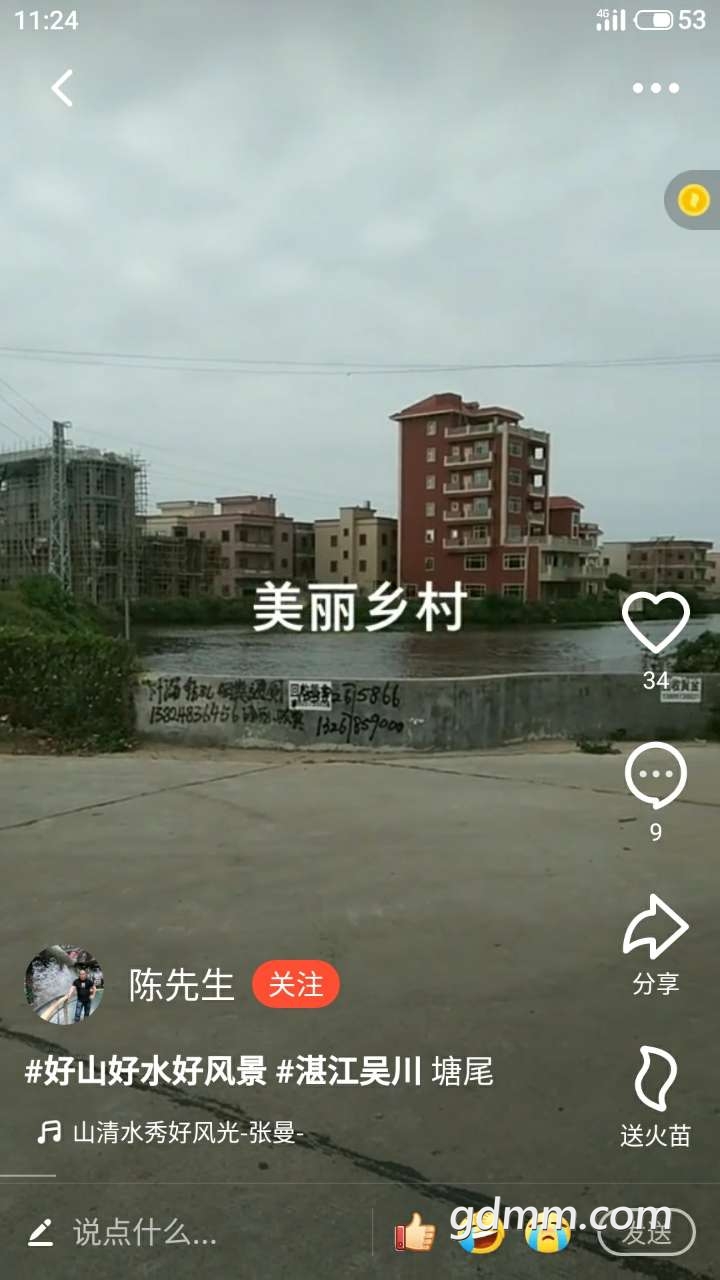Open the #好山好水好风景 hashtag
Image resolution: width=720 pixels, height=1280 pixels.
pyautogui.click(x=146, y=1073)
